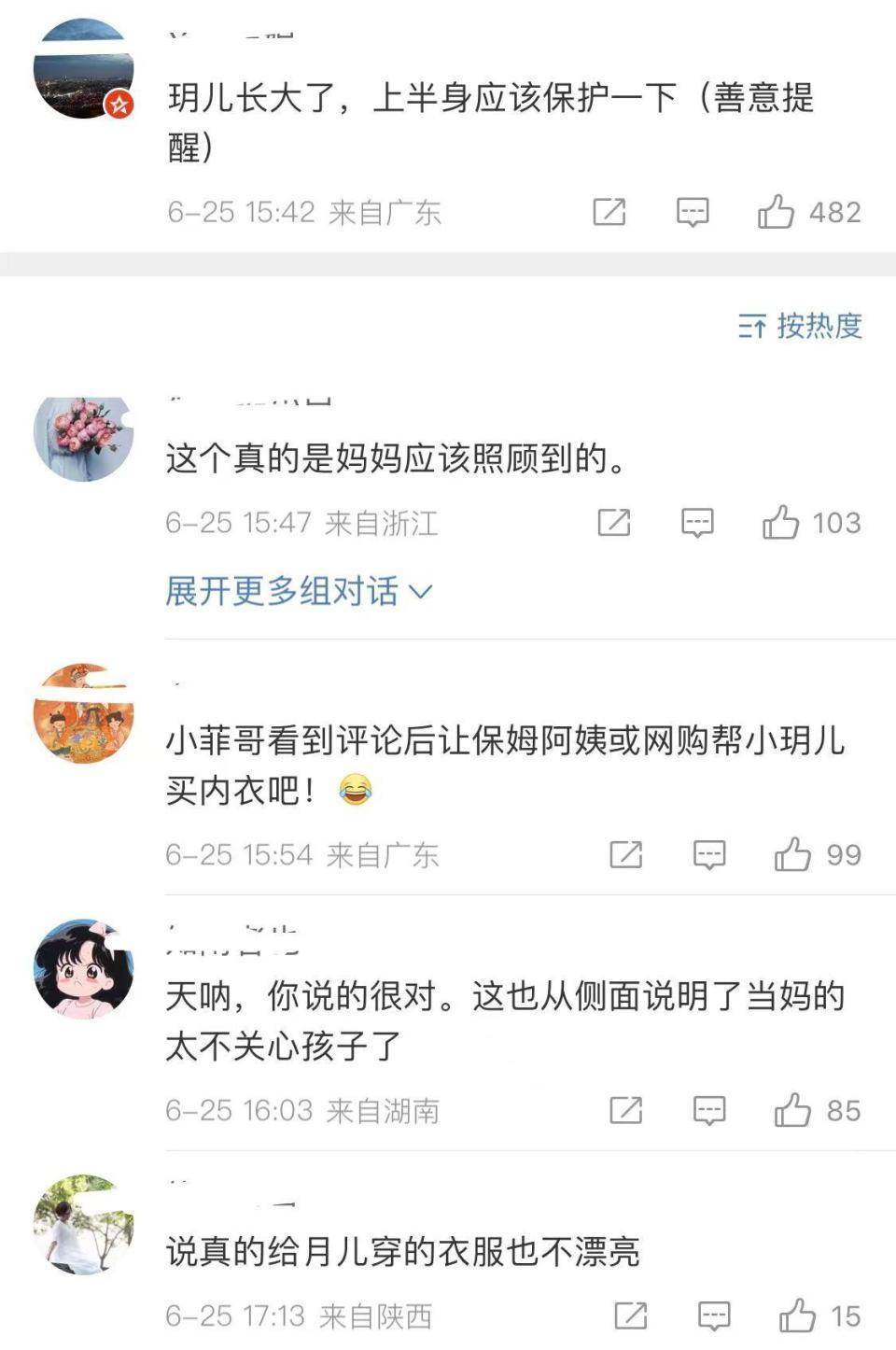Reply to the 15:47 Zhejiang comment
This screenshot has width=896, height=1350.
coord(697,523)
